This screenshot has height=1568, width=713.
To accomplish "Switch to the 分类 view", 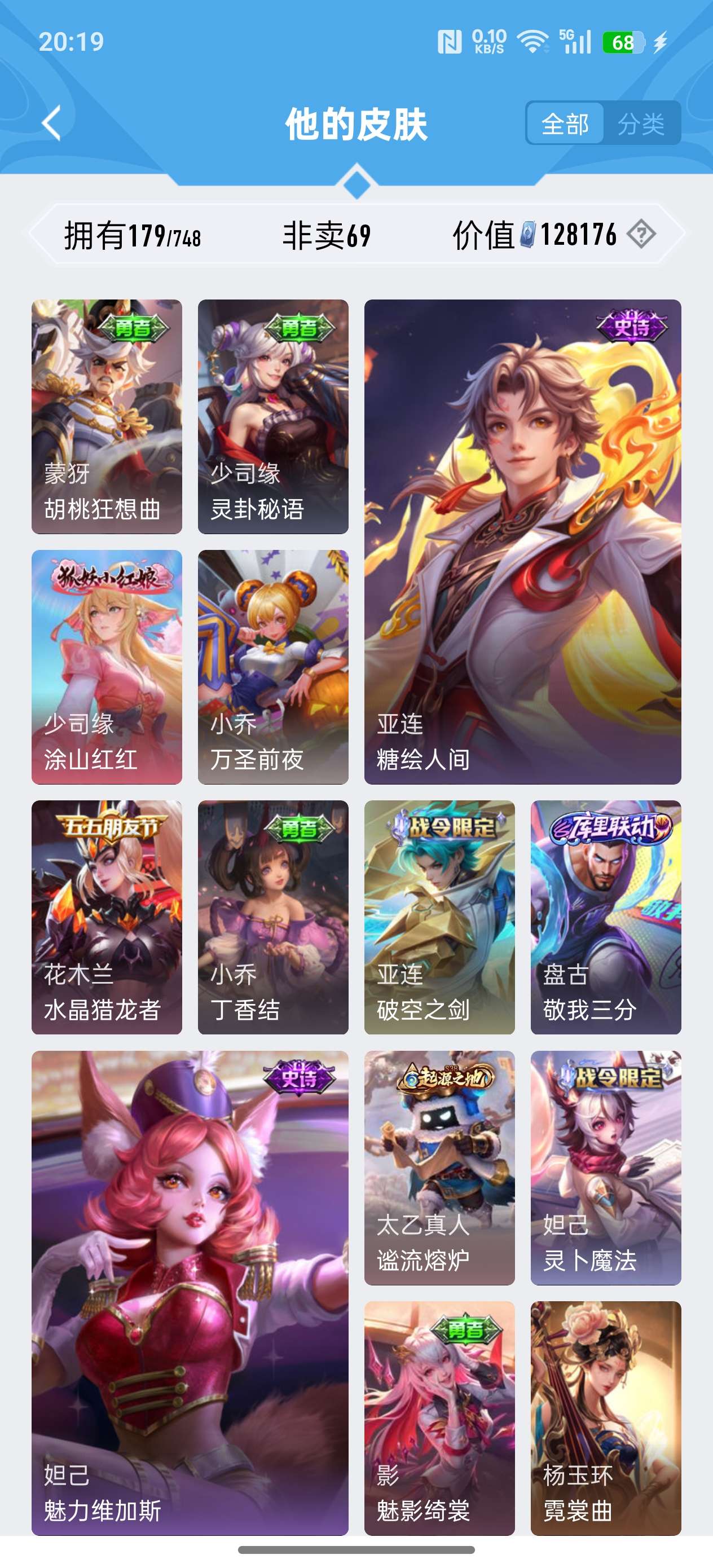I will point(641,124).
